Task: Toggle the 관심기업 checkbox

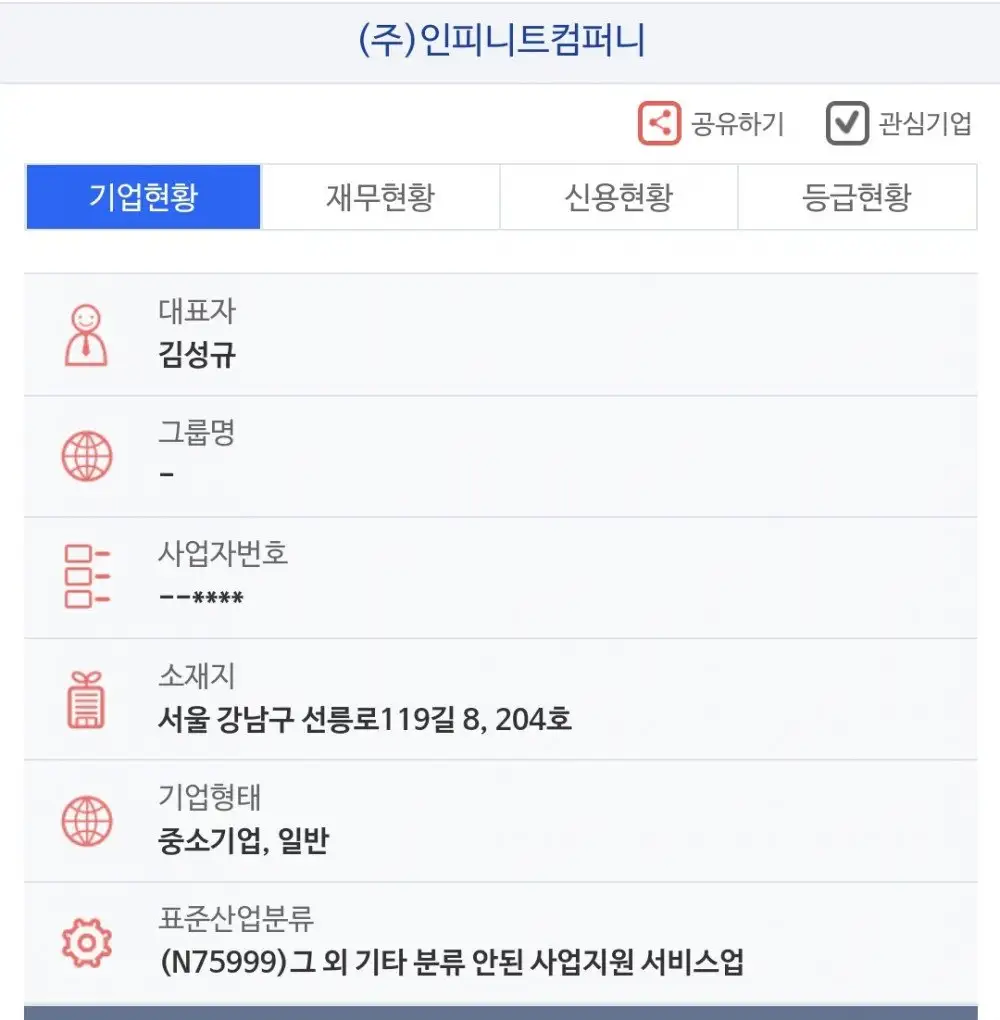Action: tap(847, 124)
